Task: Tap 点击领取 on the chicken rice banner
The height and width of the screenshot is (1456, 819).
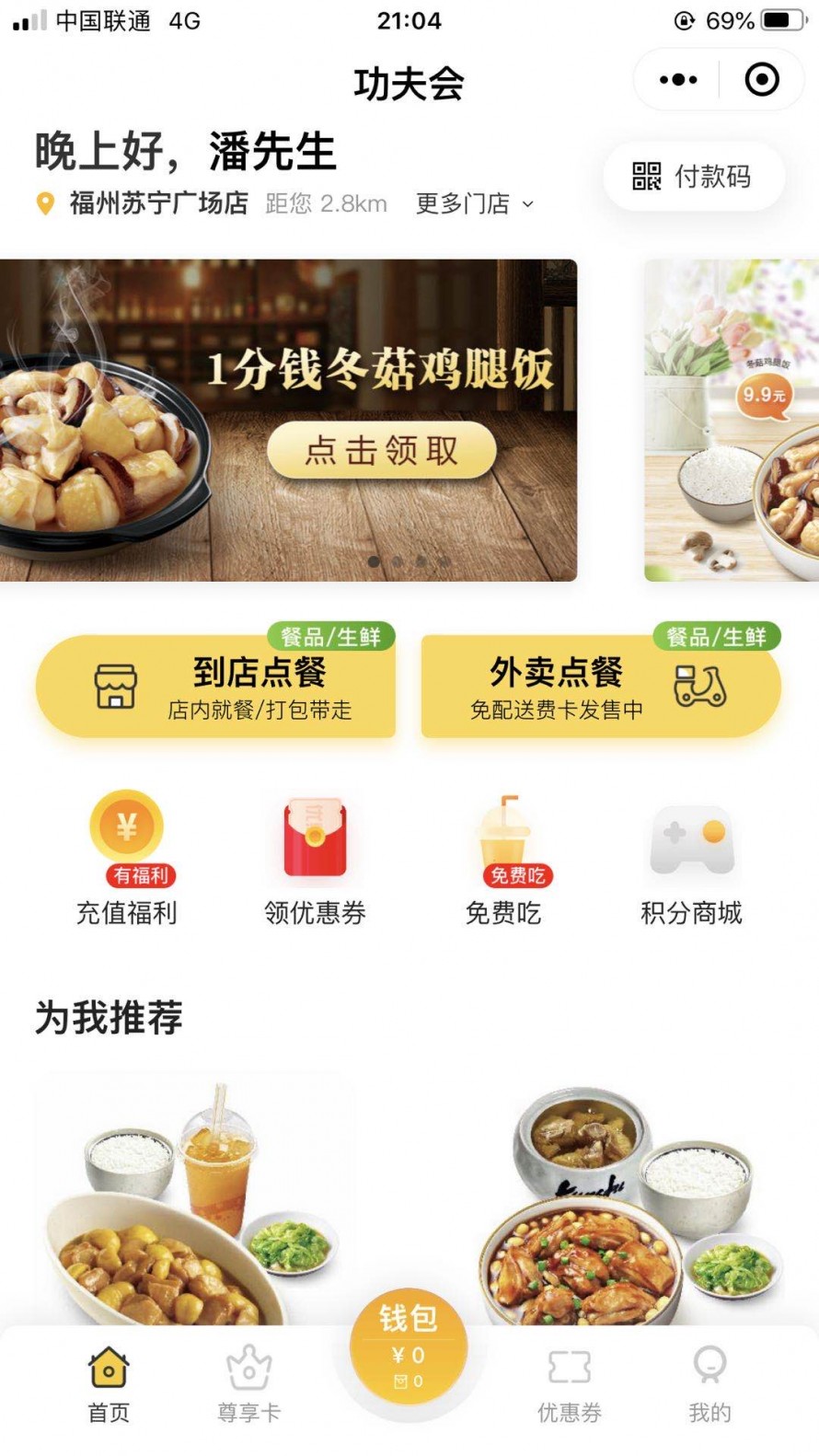Action: point(381,450)
